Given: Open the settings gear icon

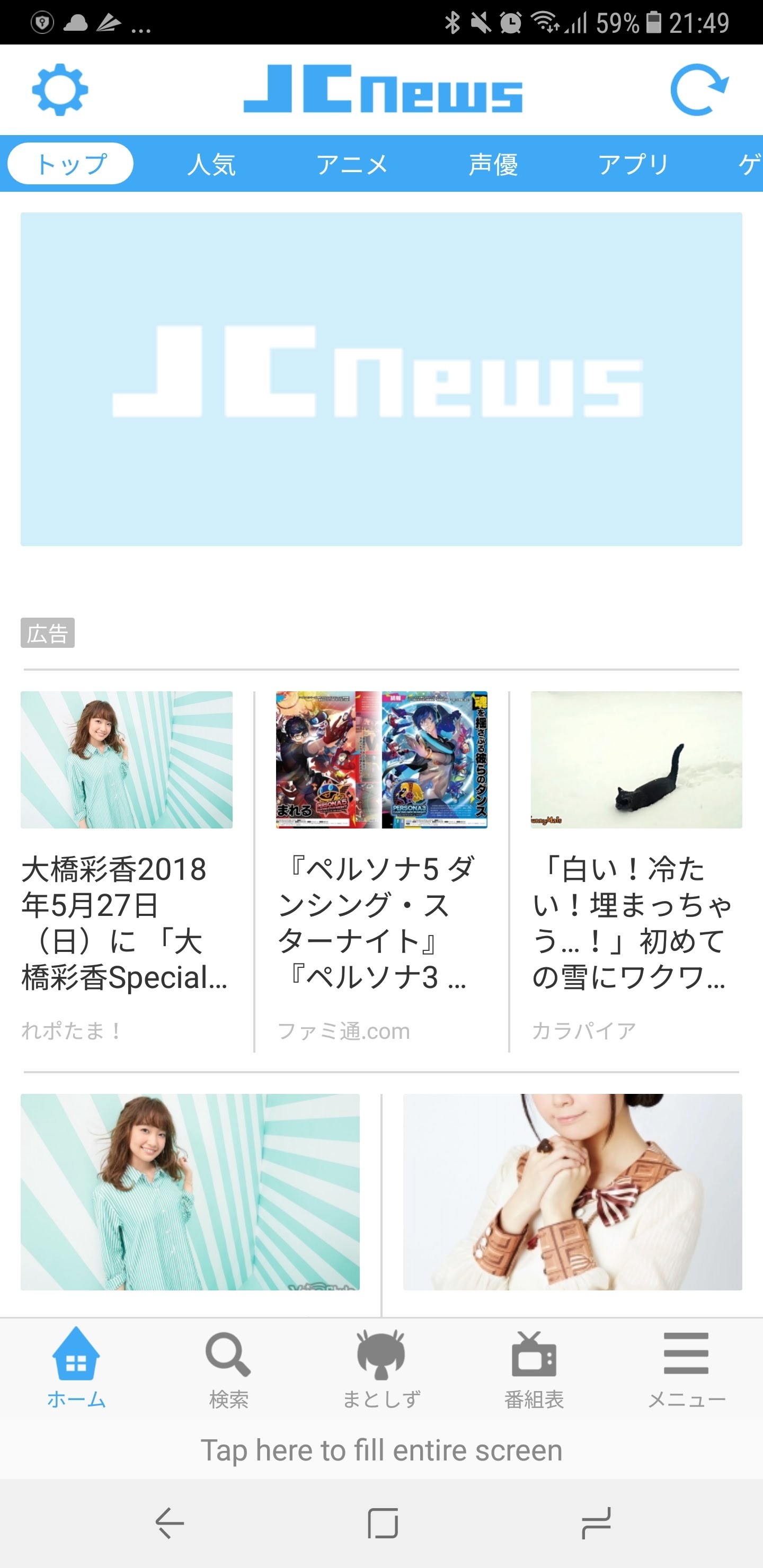Looking at the screenshot, I should coord(60,90).
